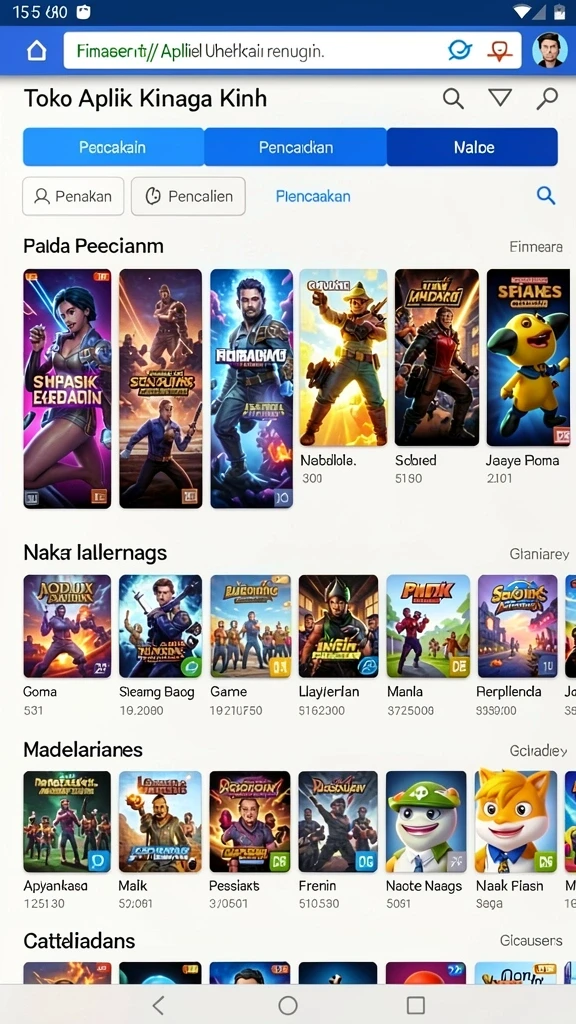Open the Steang Baog game tile
The image size is (576, 1024).
click(160, 645)
